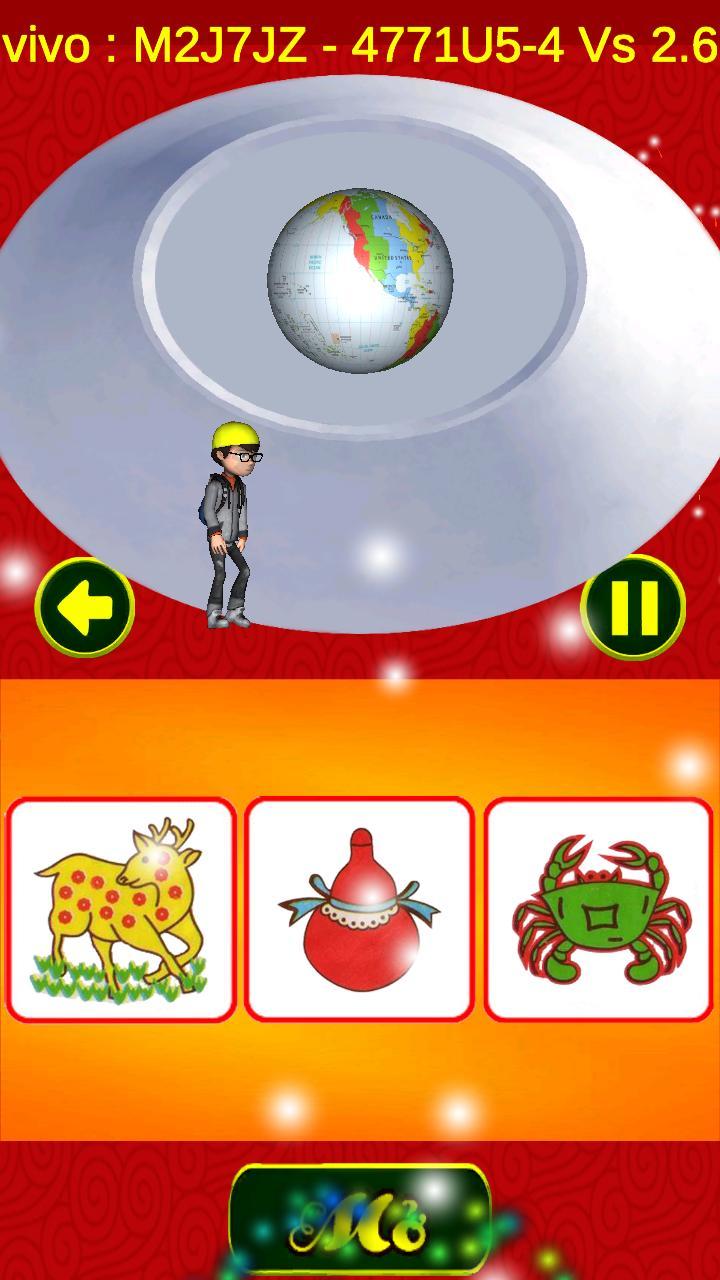This screenshot has width=720, height=1280.
Task: Choose the red gourd picture card
Action: 359,909
